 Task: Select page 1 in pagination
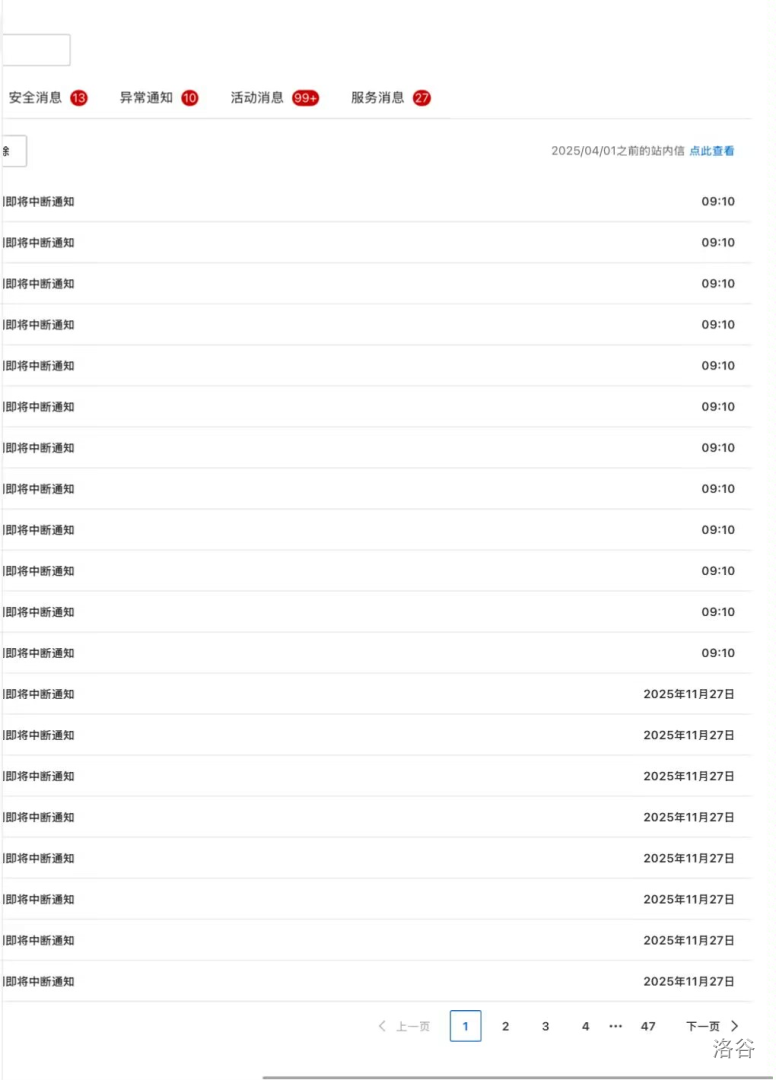465,1026
